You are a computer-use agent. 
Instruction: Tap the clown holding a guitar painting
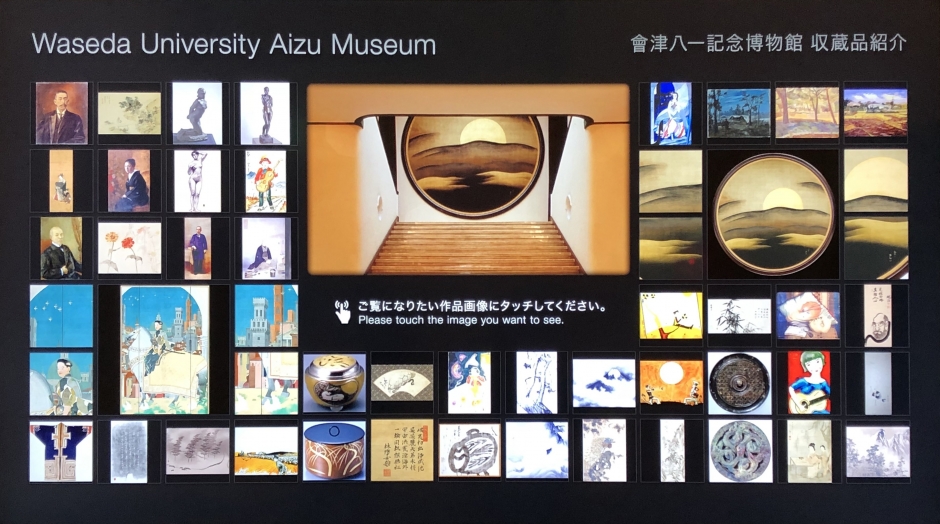(265, 180)
